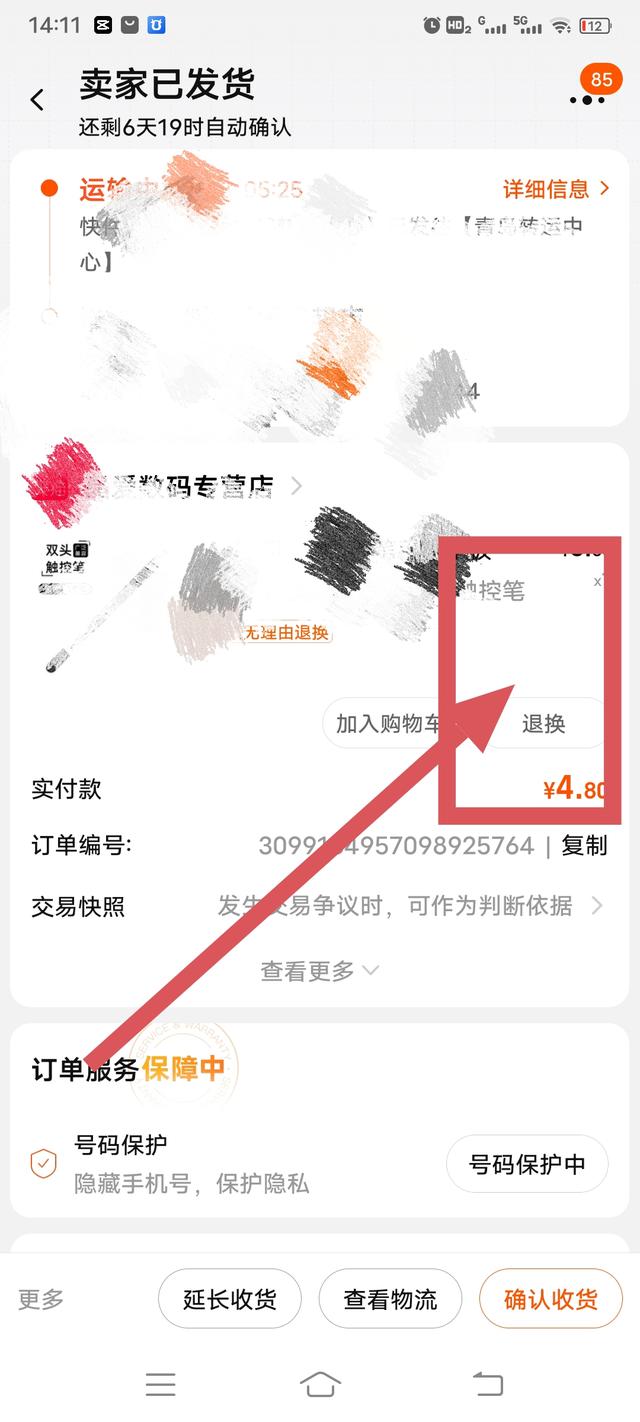Tap 确认收货 to confirm receipt
Image resolution: width=640 pixels, height=1422 pixels.
coord(550,1299)
